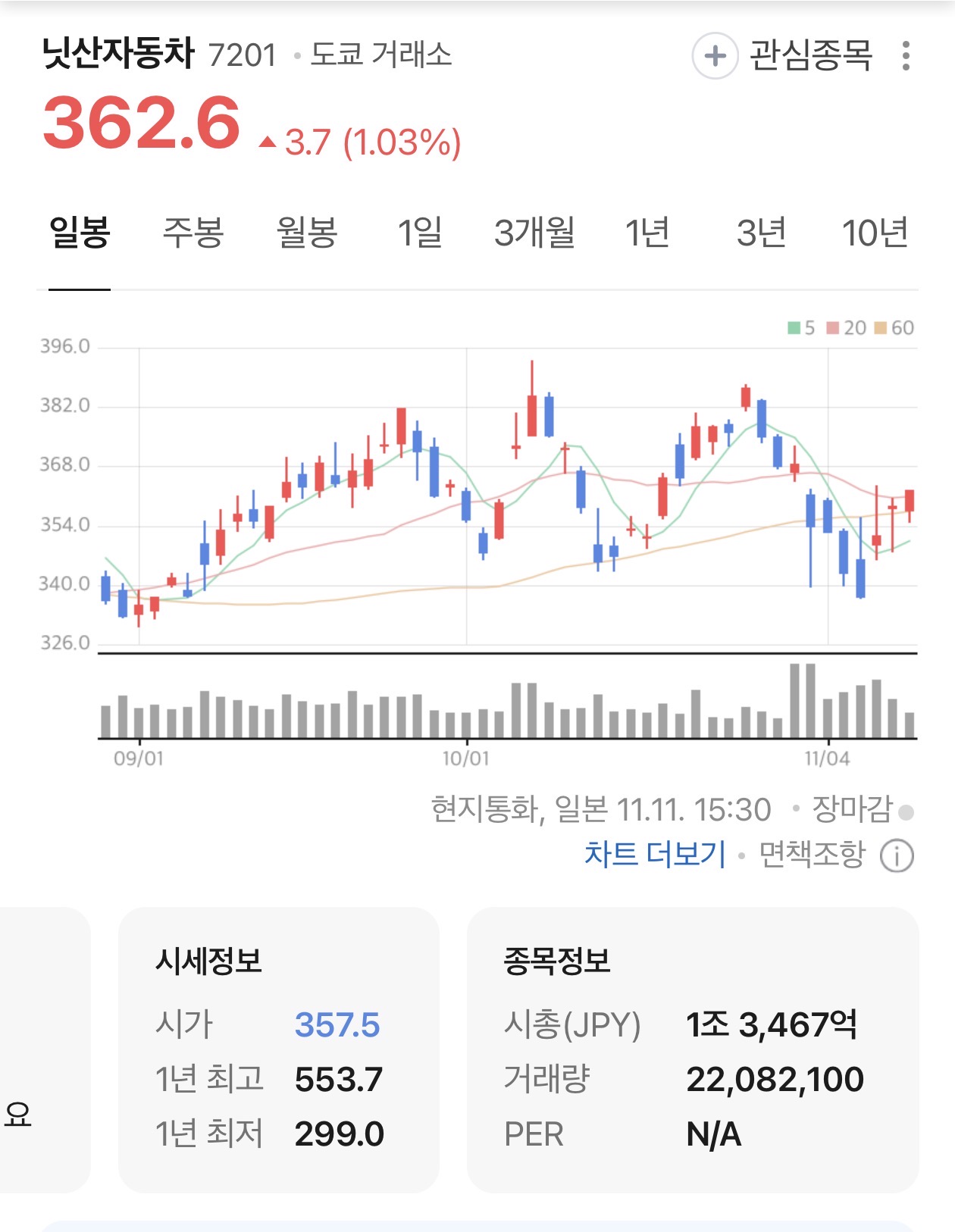View the 3년 chart range
Image resolution: width=955 pixels, height=1232 pixels.
[761, 232]
